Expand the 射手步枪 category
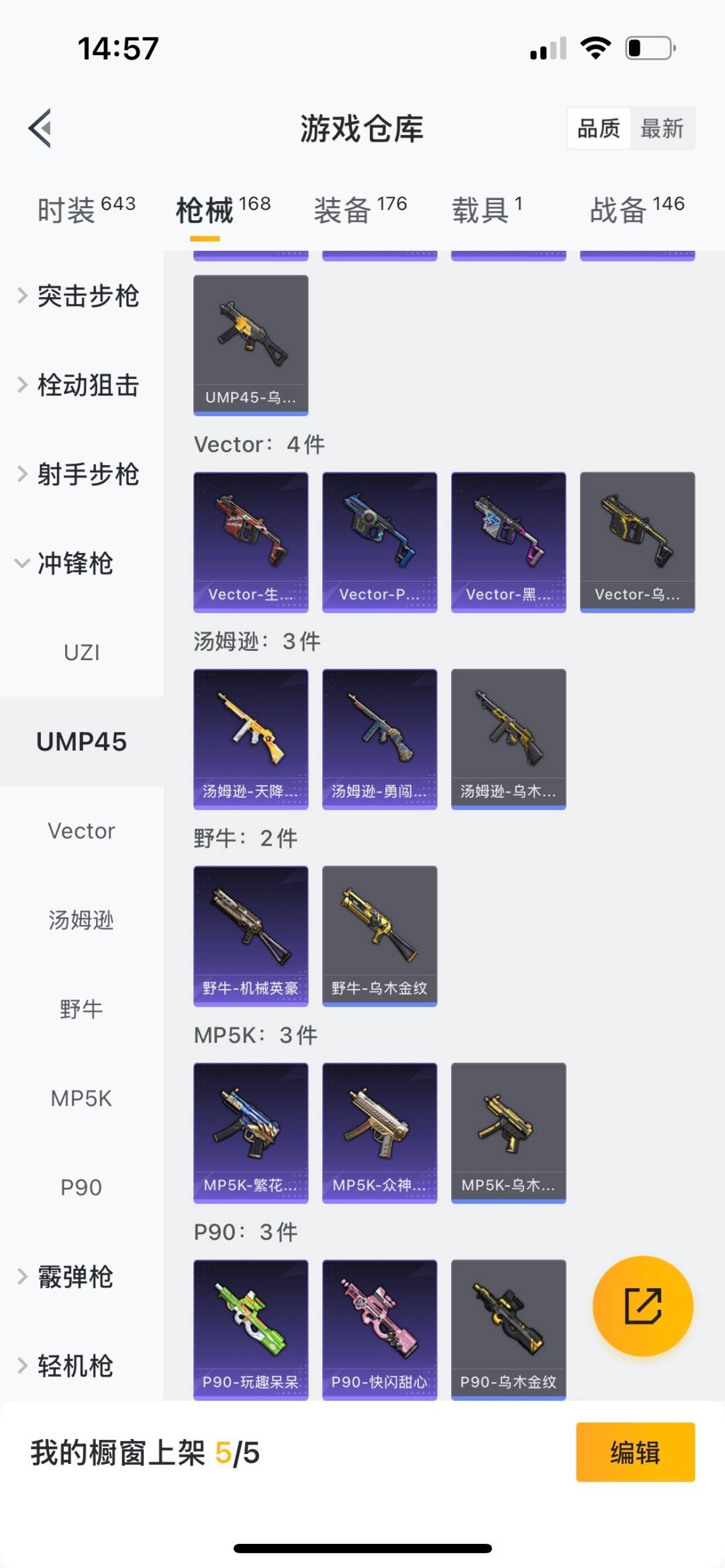725x1568 pixels. tap(81, 474)
